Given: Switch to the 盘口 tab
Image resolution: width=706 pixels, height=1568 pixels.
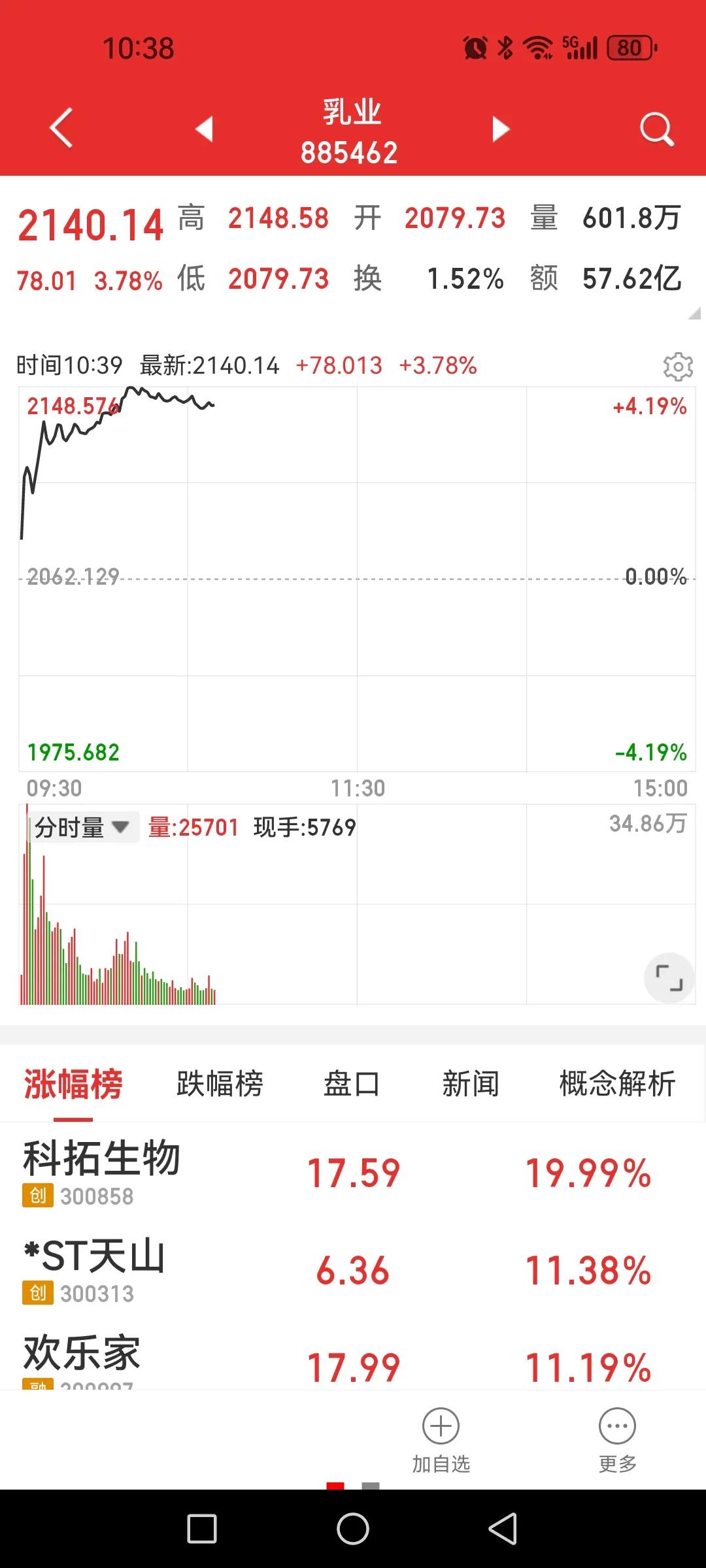Looking at the screenshot, I should (352, 1084).
